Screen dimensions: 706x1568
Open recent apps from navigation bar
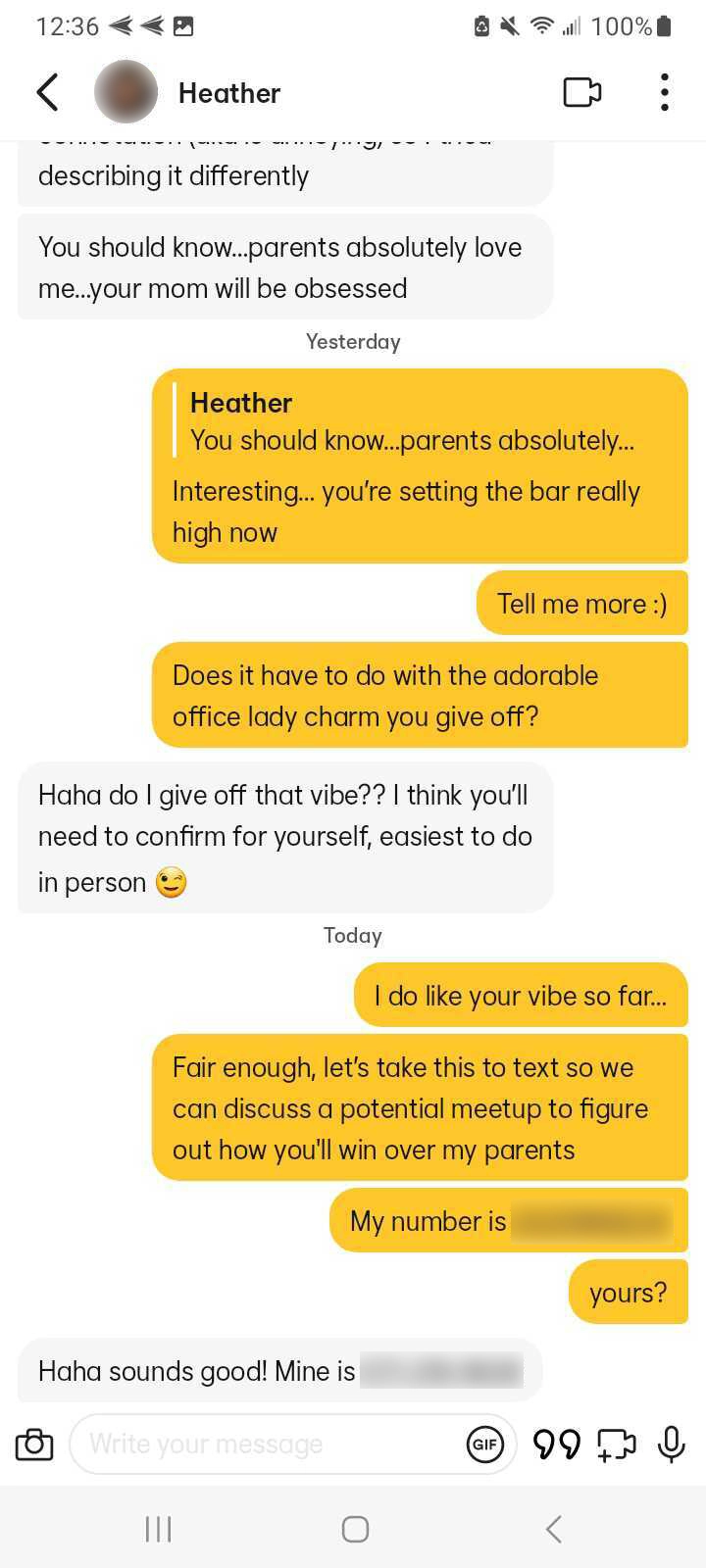coord(158,1529)
